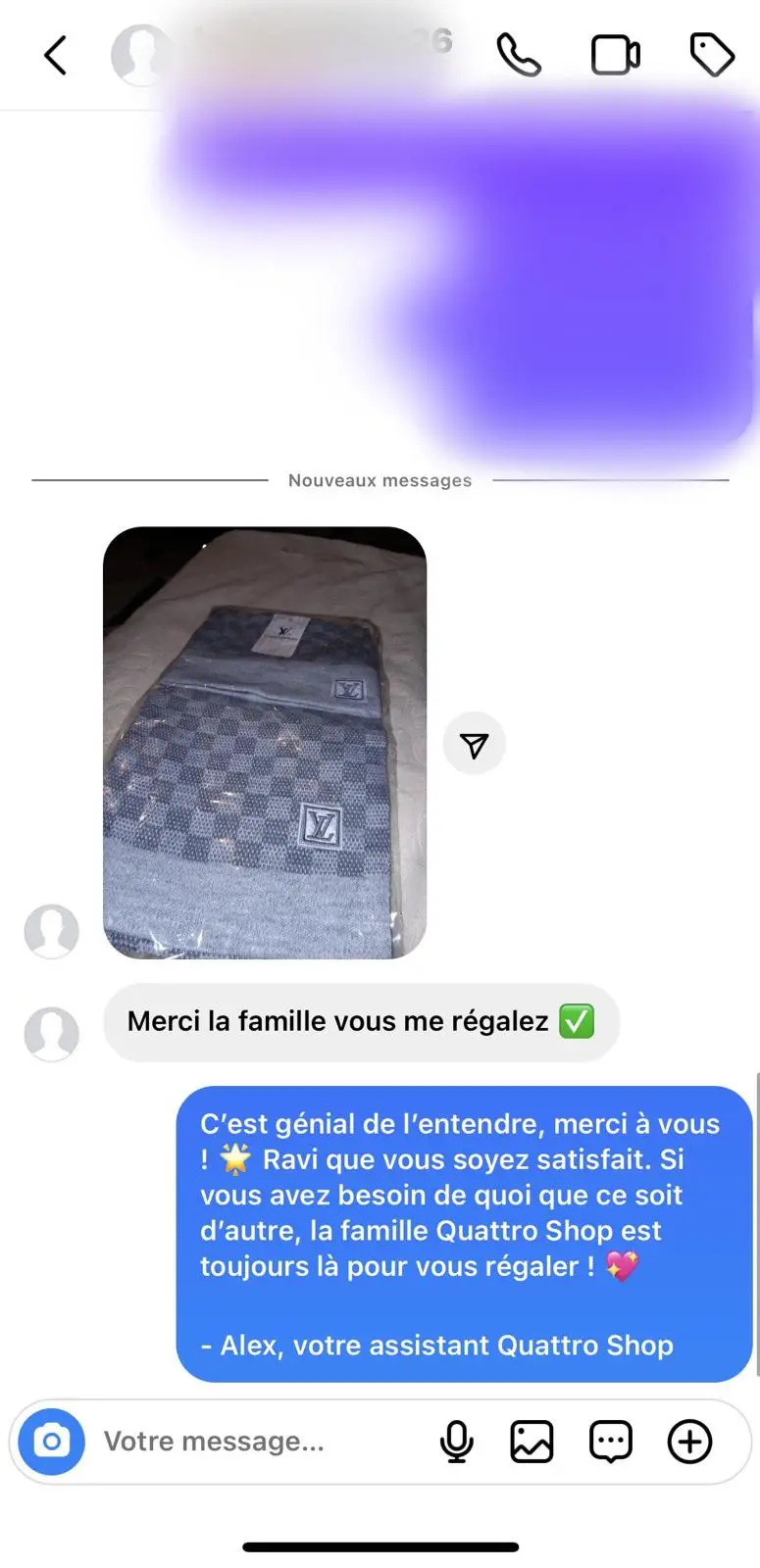Open more attachment options with the plus icon
Image resolution: width=760 pixels, height=1568 pixels.
pyautogui.click(x=688, y=1441)
